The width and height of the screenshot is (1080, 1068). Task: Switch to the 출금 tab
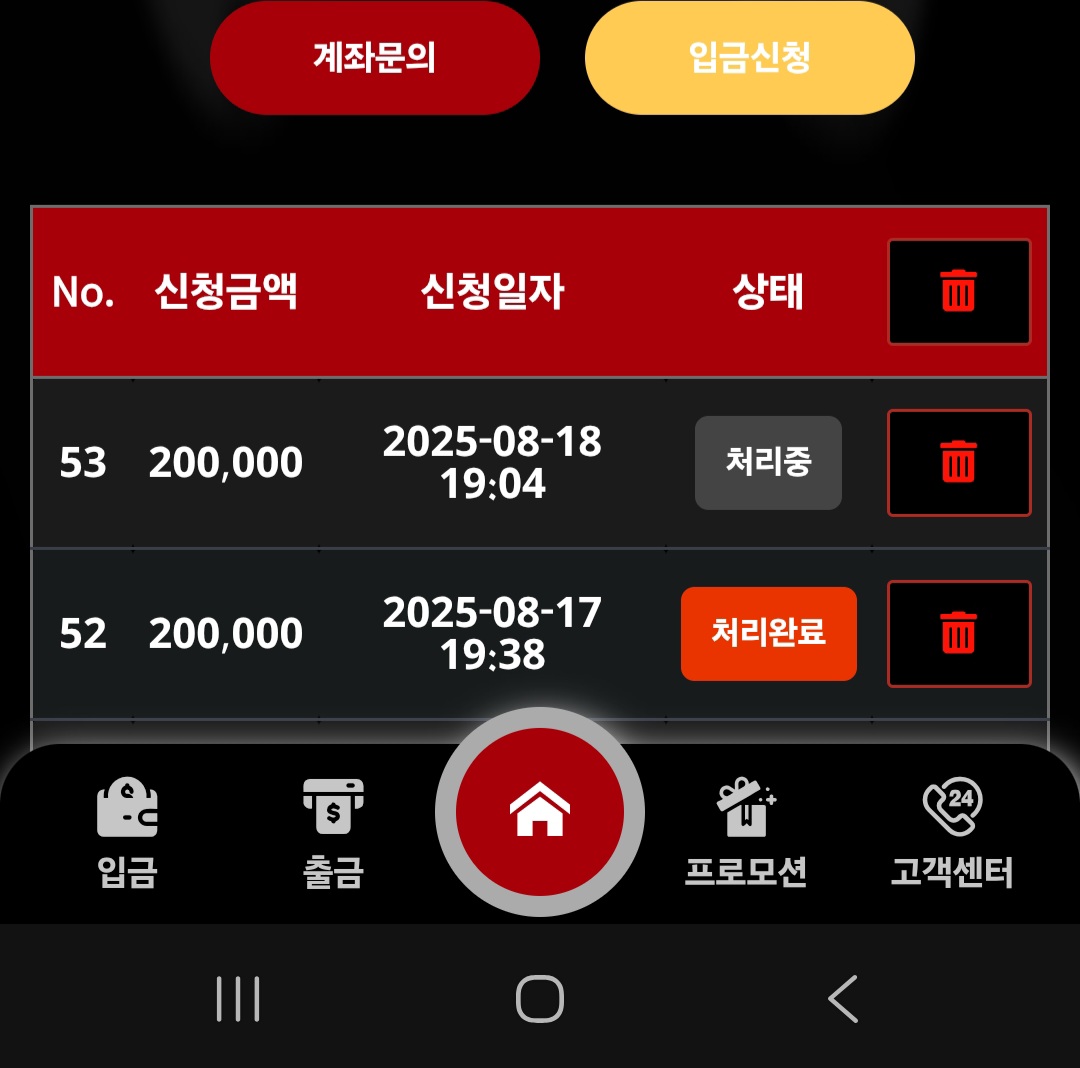pyautogui.click(x=333, y=835)
